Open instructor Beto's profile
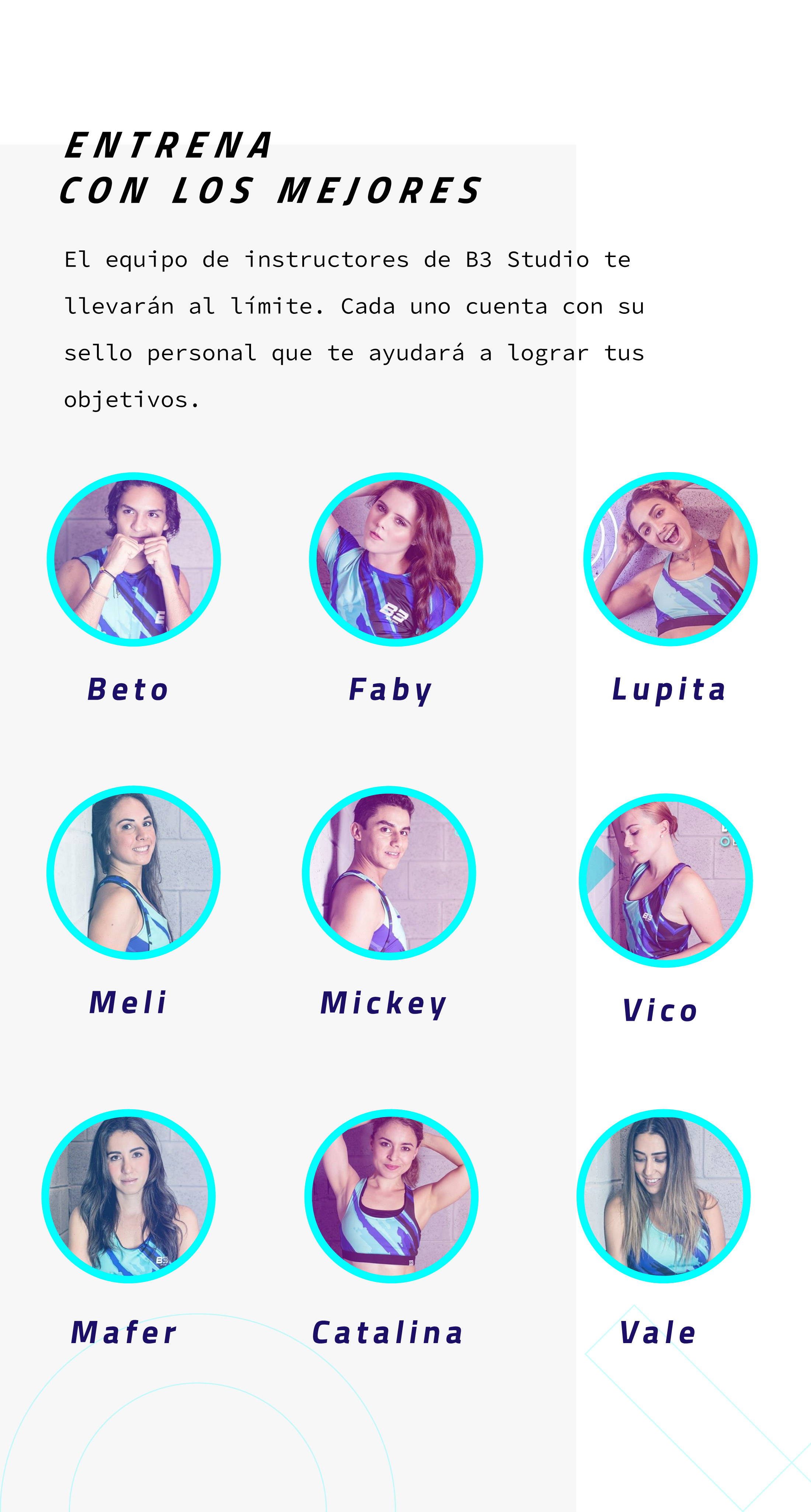 pyautogui.click(x=134, y=559)
